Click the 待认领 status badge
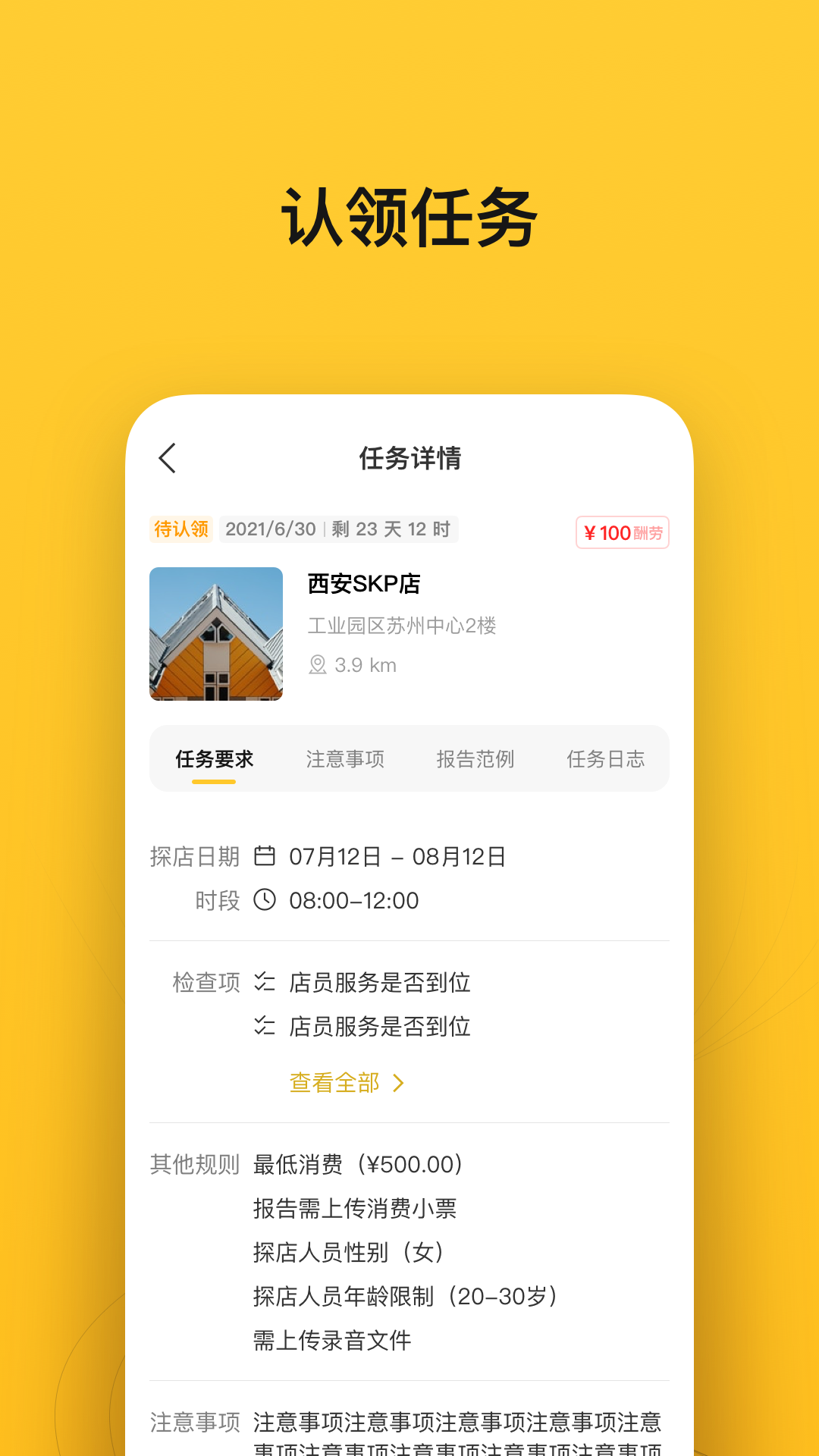 181,530
